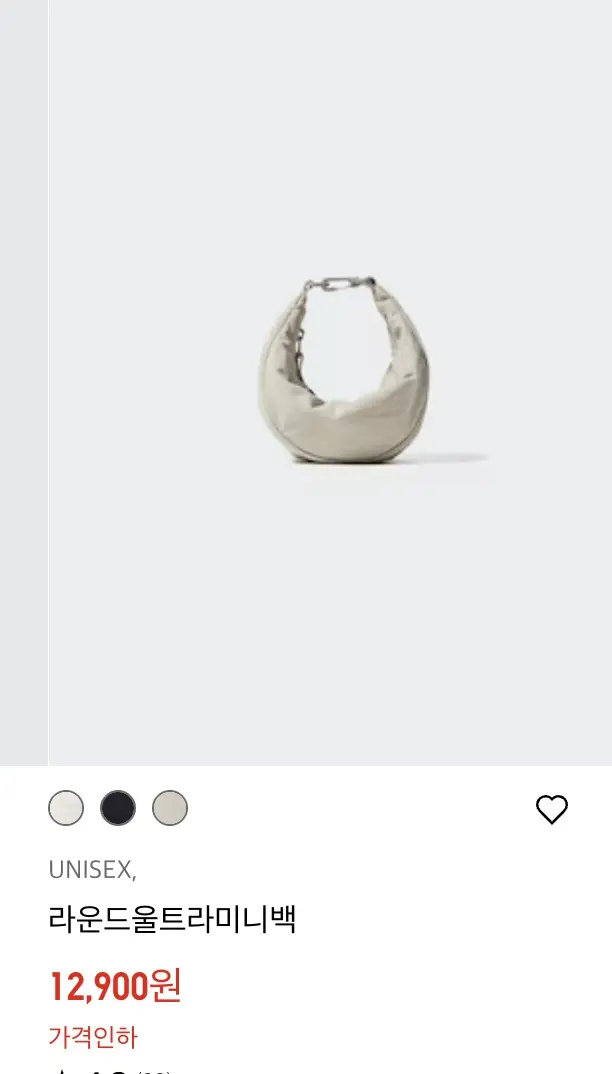Choose the black color swatch
Viewport: 612px width, 1074px height.
[118, 808]
